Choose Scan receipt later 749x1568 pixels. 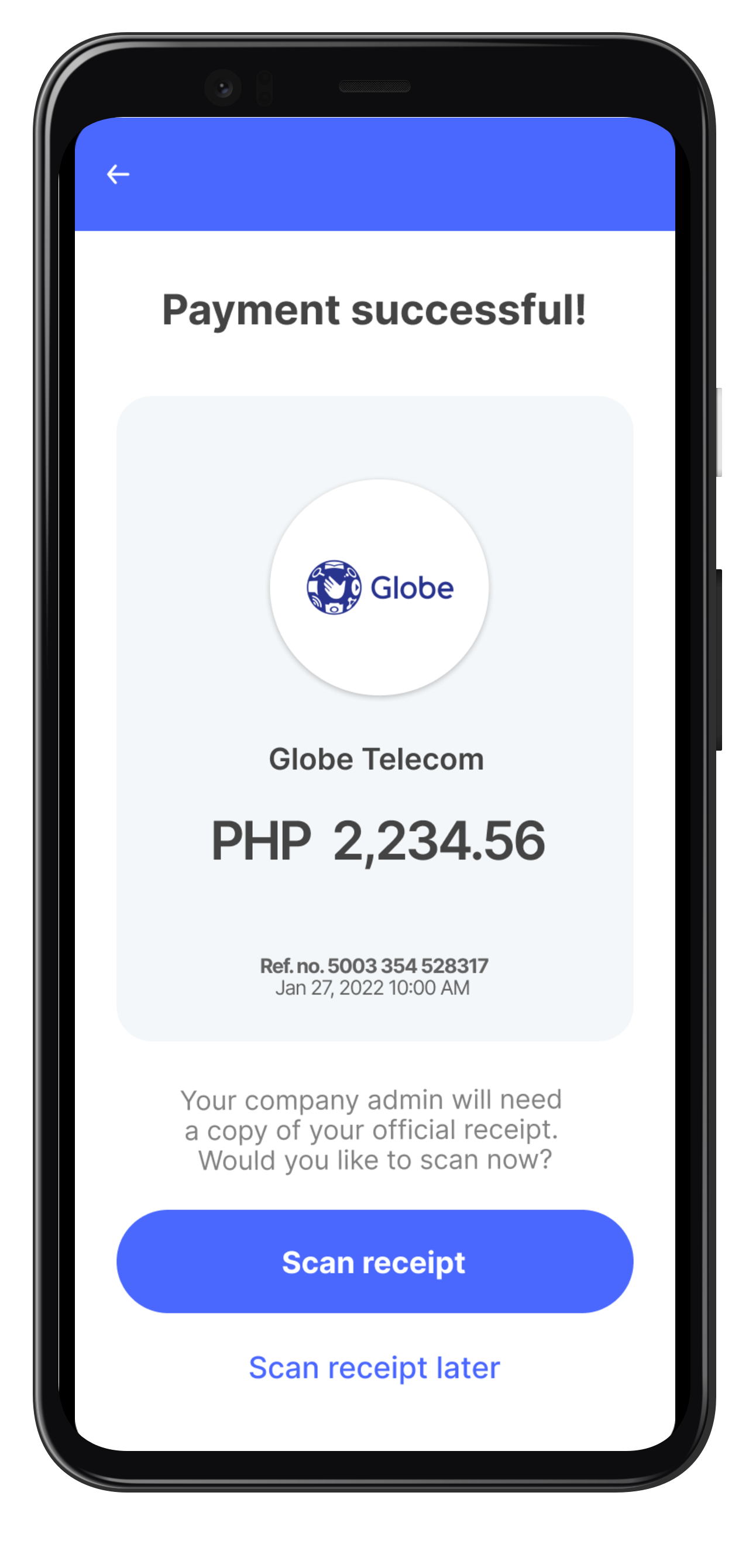[374, 1368]
